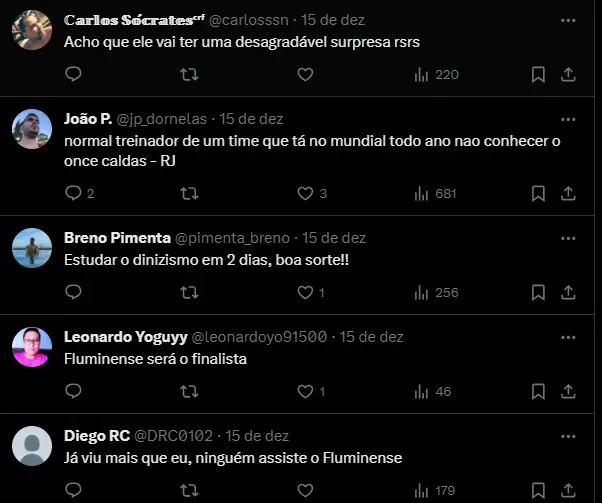The image size is (602, 503).
Task: Bookmark Breno Pimenta's tweet
Action: coord(538,292)
